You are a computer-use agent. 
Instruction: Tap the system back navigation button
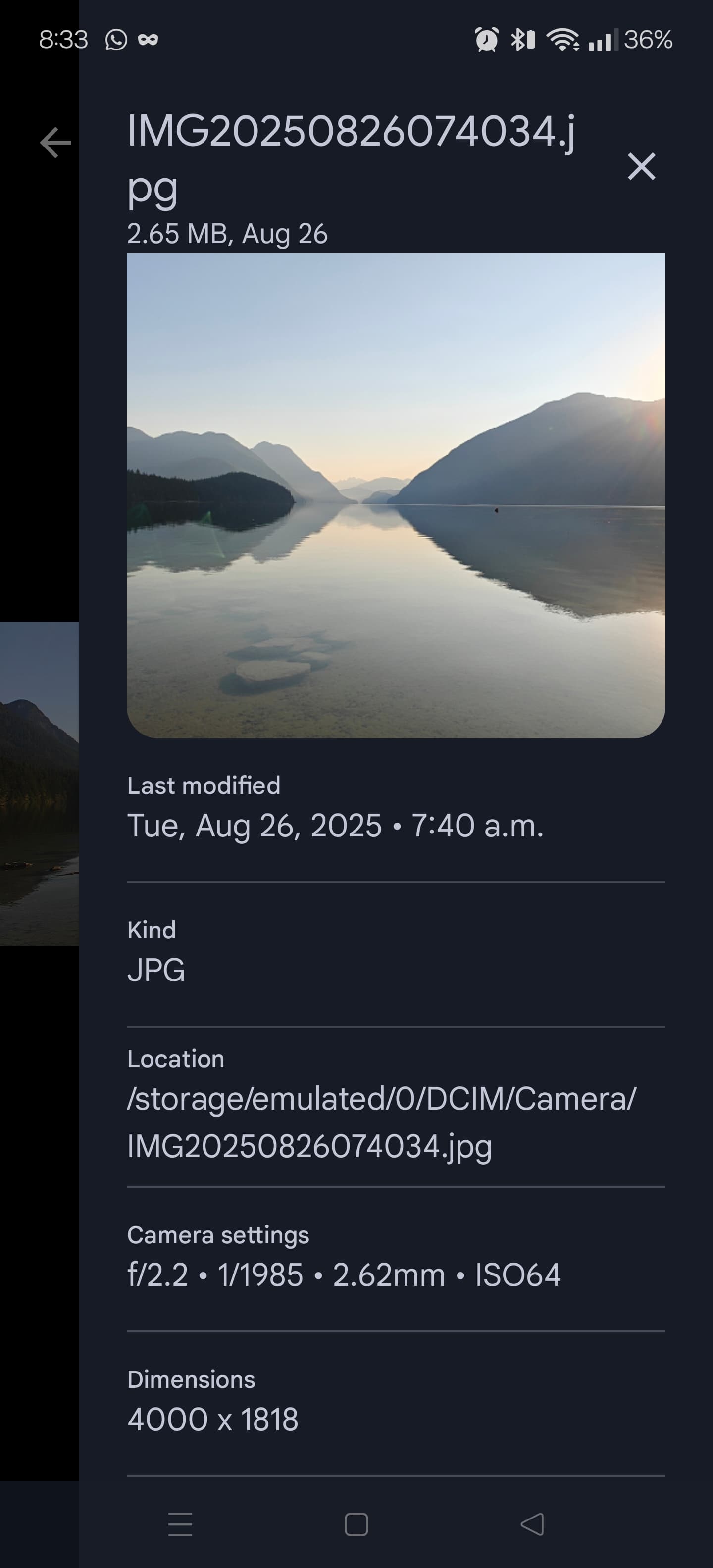click(x=533, y=1523)
